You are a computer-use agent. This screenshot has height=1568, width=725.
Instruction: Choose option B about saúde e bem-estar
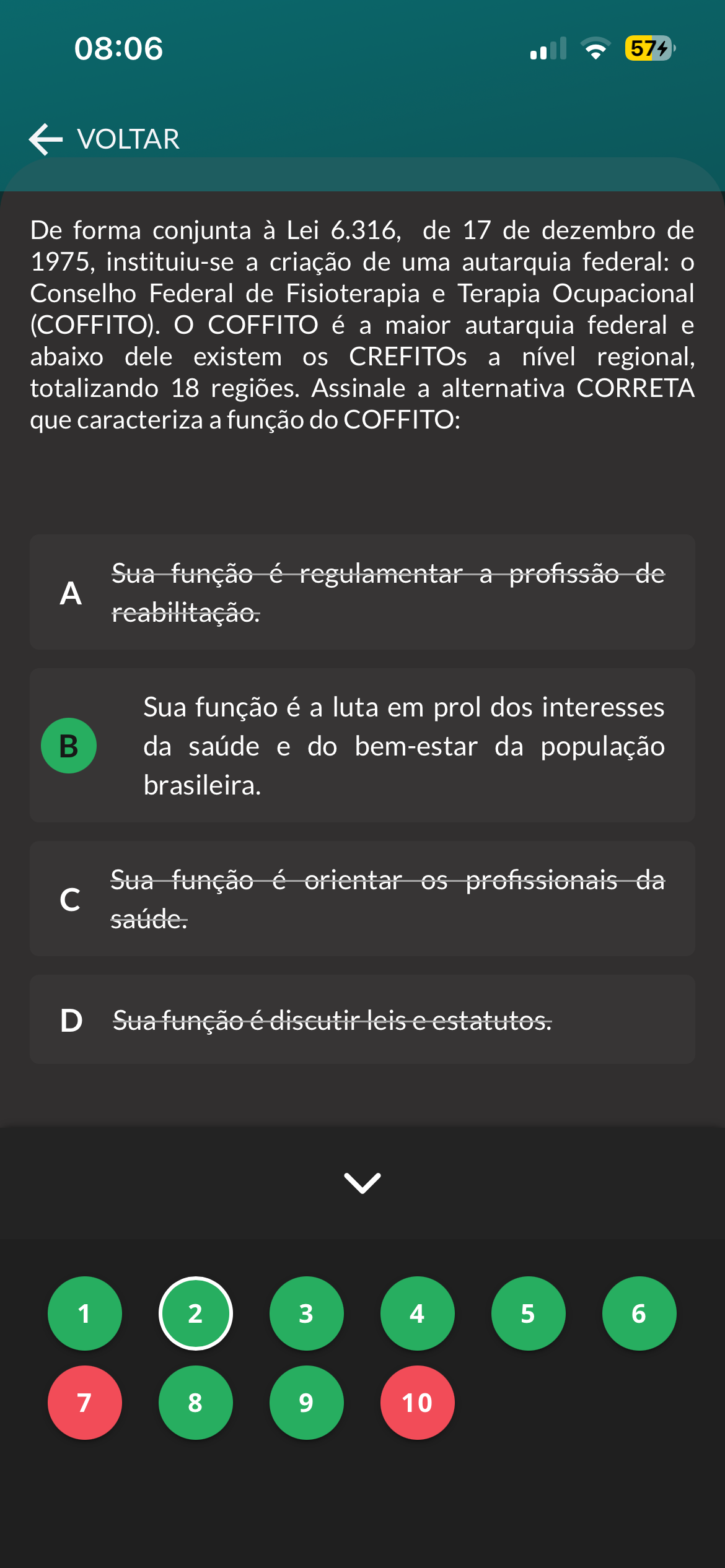(362, 746)
